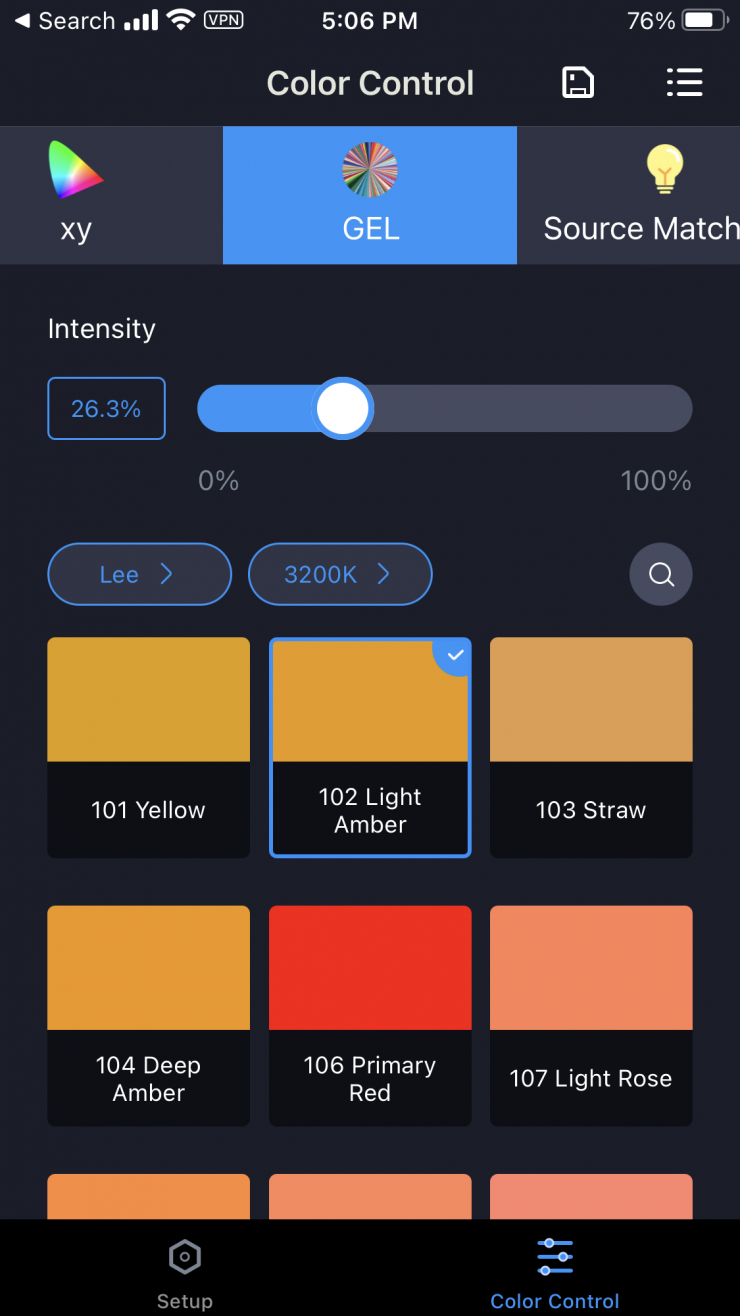
Task: Change the 3200K color temperature option
Action: (340, 574)
